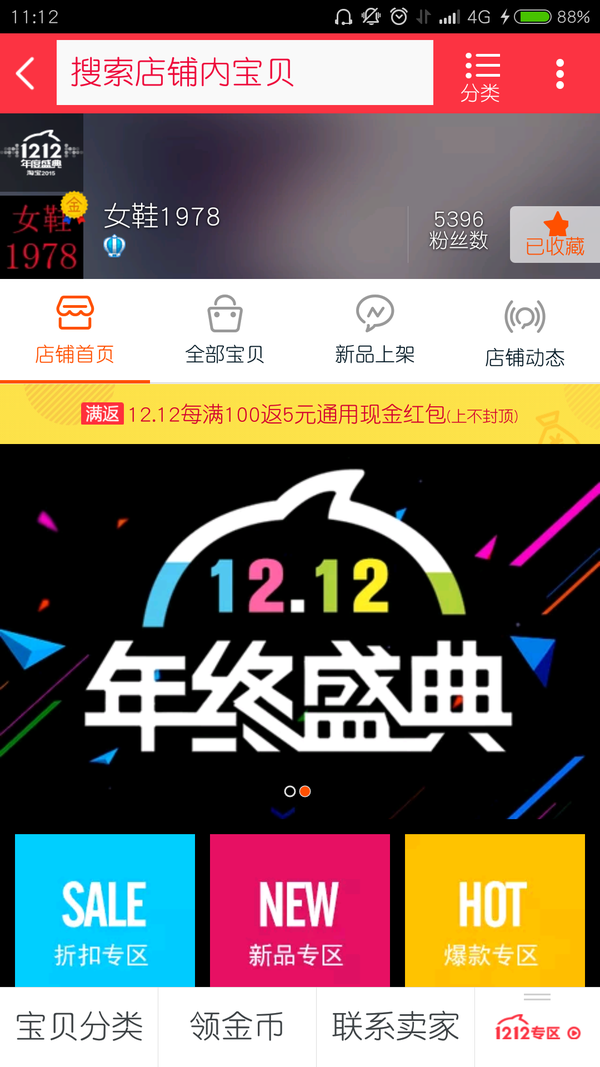Open the SALE 折扣专区 tile
The height and width of the screenshot is (1067, 600).
click(105, 910)
